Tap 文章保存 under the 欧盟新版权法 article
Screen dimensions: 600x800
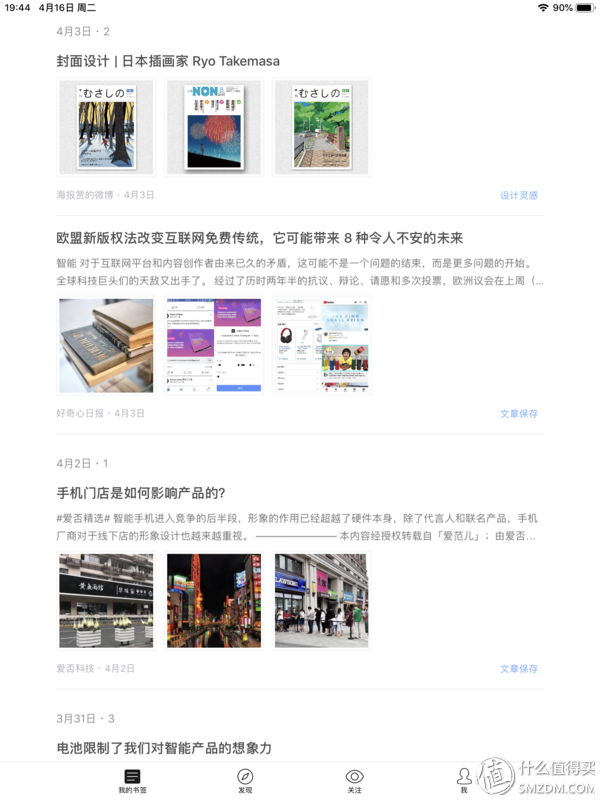pyautogui.click(x=518, y=413)
